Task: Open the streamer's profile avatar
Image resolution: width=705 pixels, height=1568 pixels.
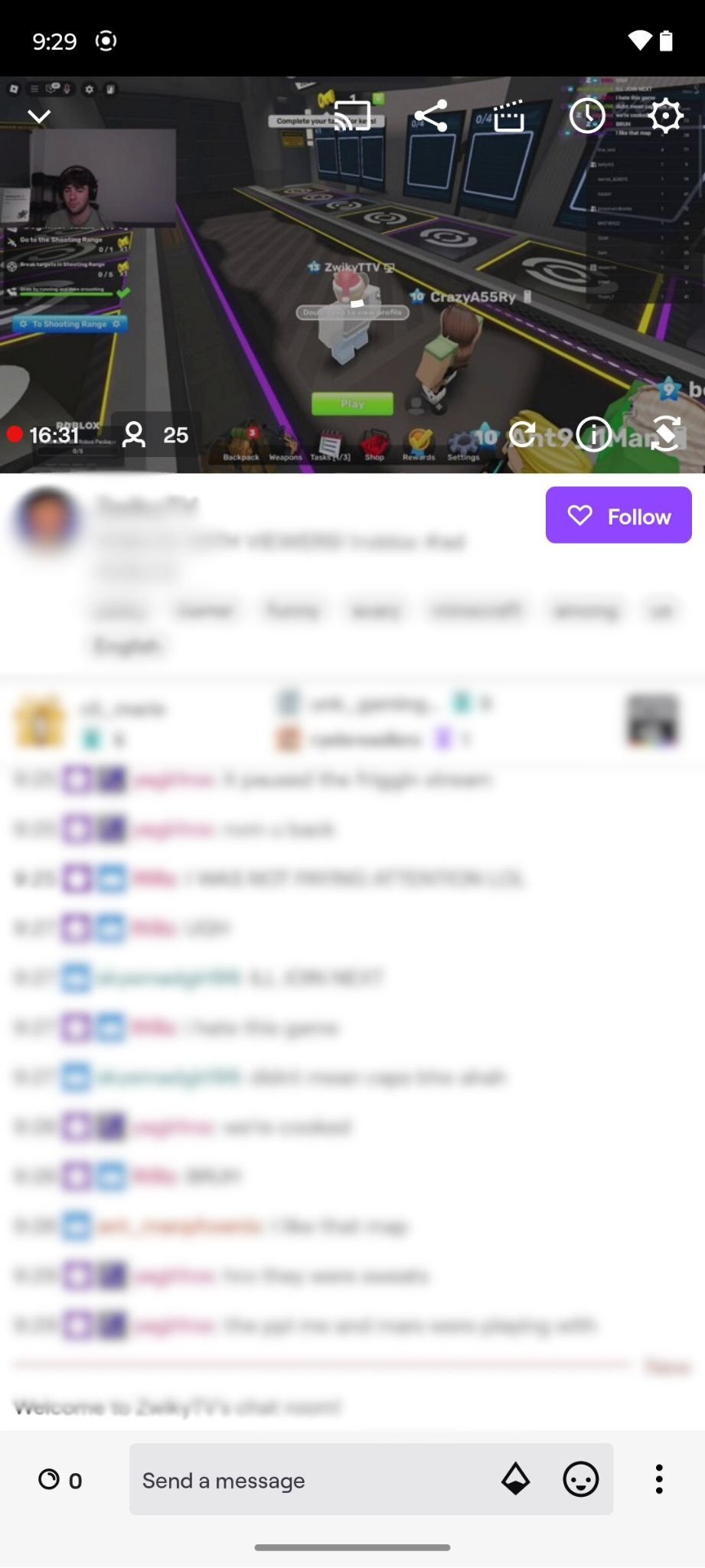Action: pyautogui.click(x=47, y=520)
